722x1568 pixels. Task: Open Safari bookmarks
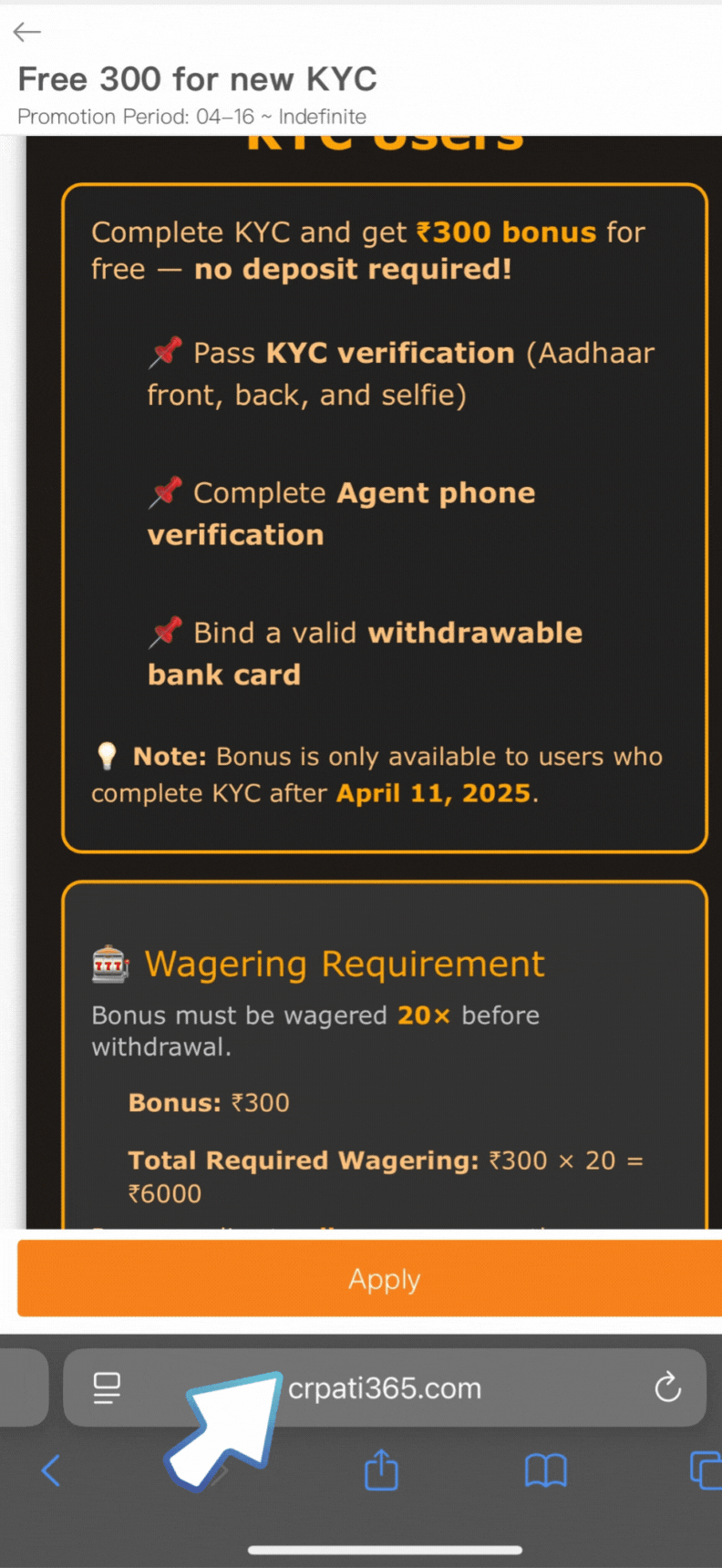(x=545, y=1470)
